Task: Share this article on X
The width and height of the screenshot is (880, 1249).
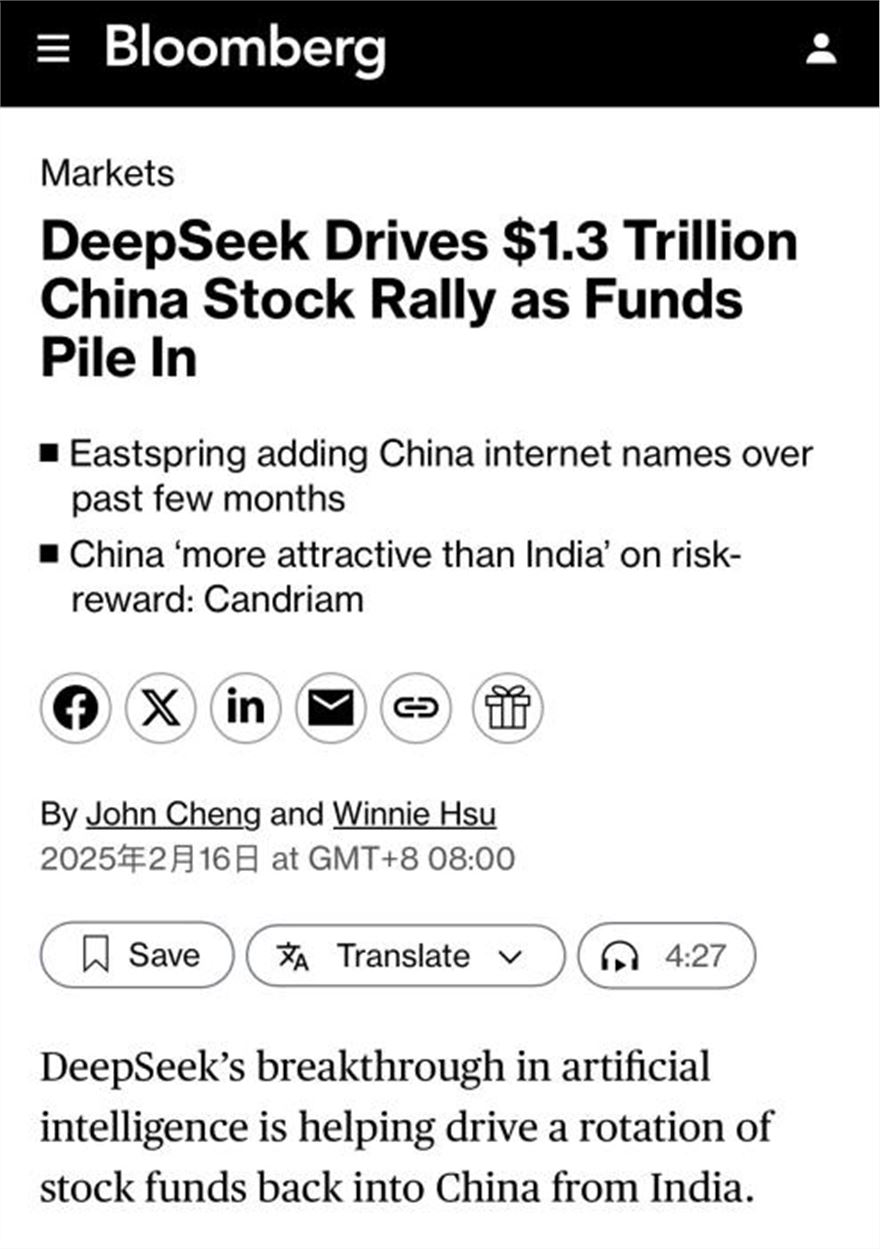Action: click(161, 708)
